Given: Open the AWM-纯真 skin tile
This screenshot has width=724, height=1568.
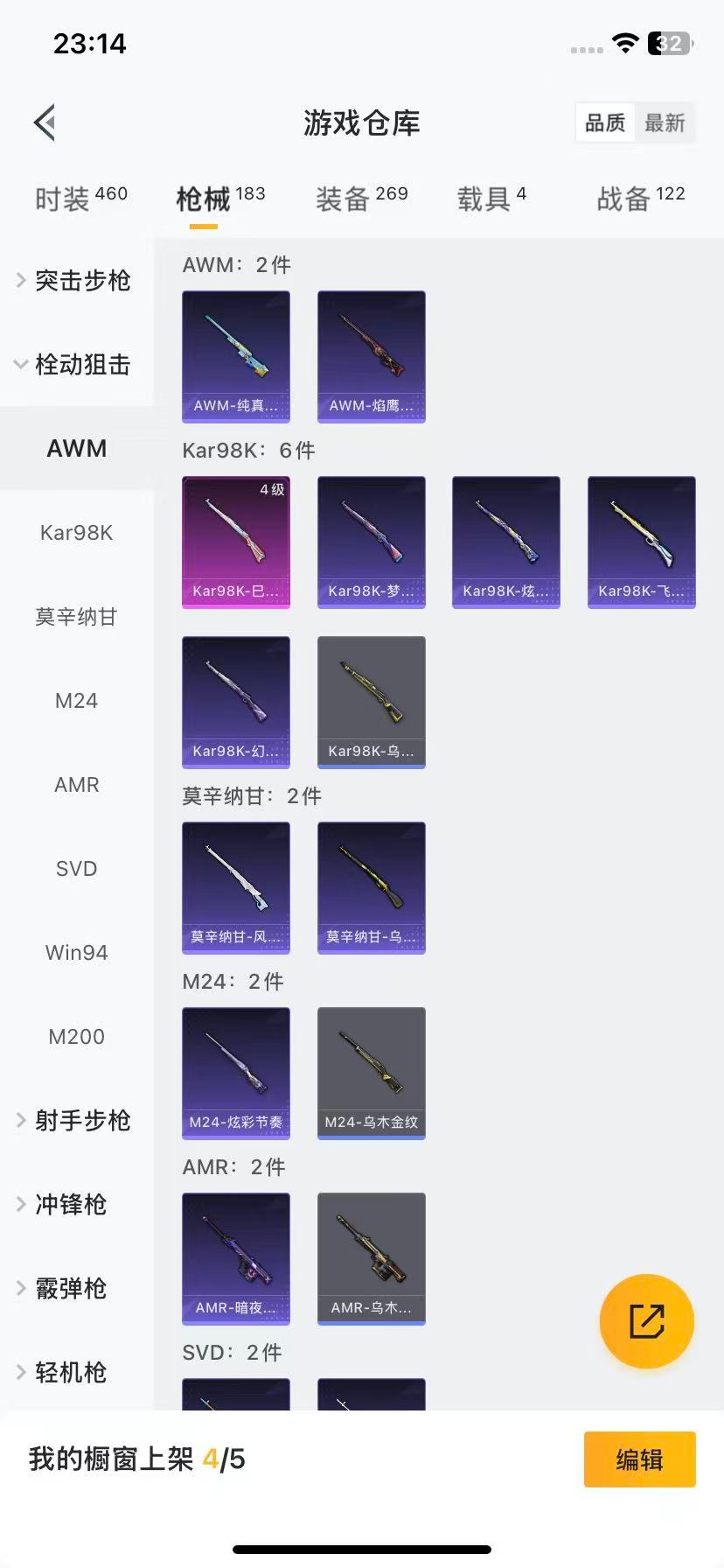Looking at the screenshot, I should [x=236, y=357].
